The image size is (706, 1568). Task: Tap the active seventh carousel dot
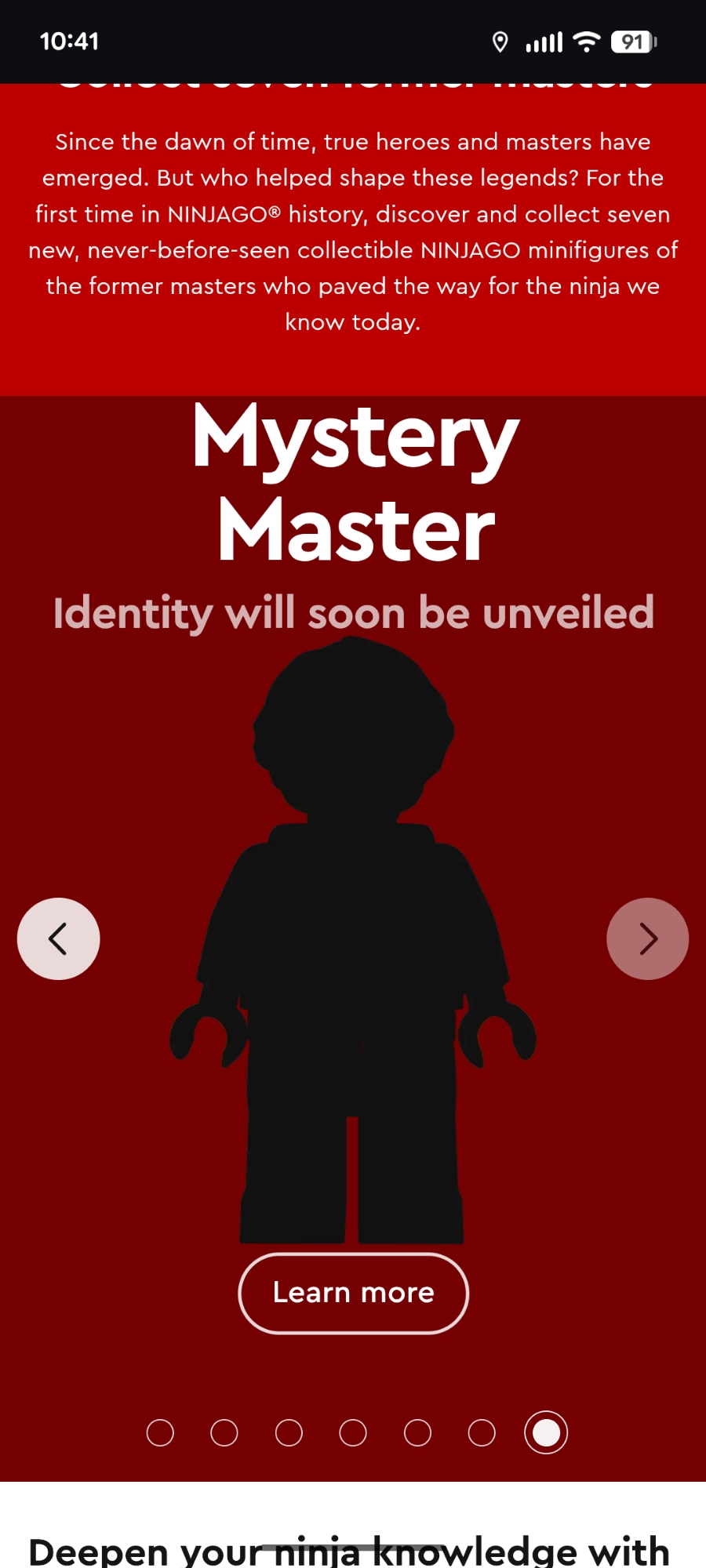tap(546, 1432)
